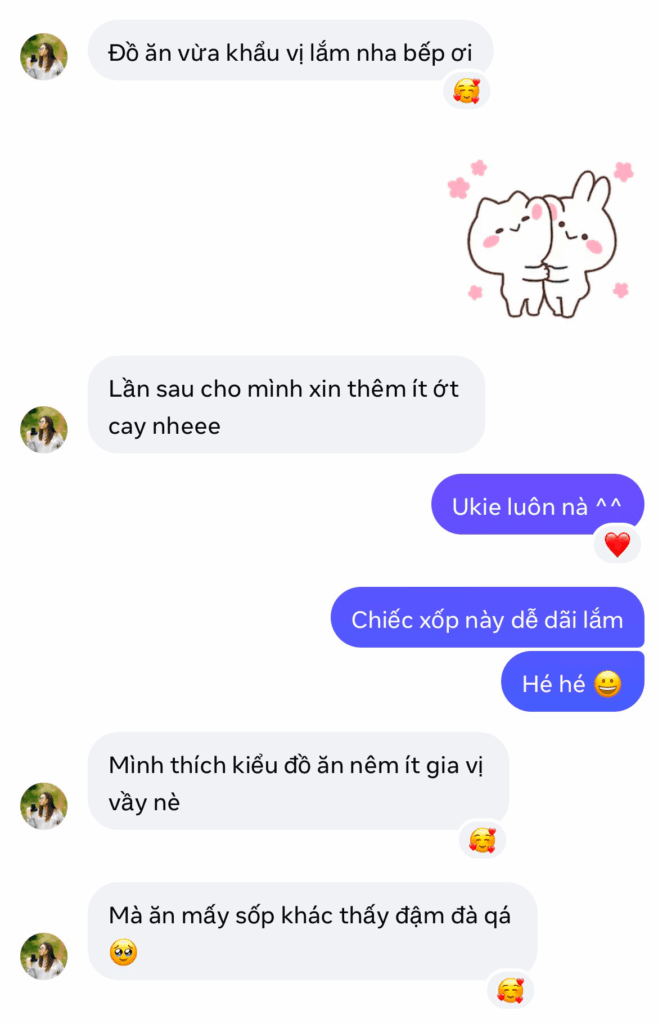Show who reacted to "Mà ăn mấy sốp khác"
Viewport: 658px width, 1024px height.
pos(510,990)
